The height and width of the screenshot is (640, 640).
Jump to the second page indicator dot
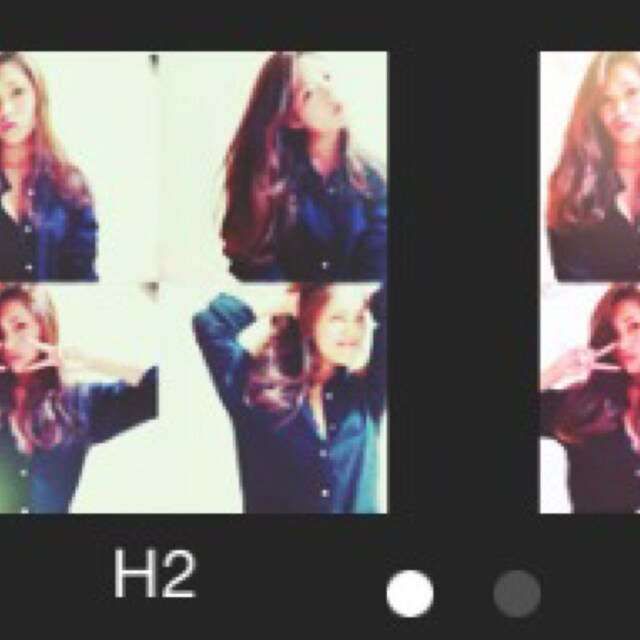[x=517, y=593]
